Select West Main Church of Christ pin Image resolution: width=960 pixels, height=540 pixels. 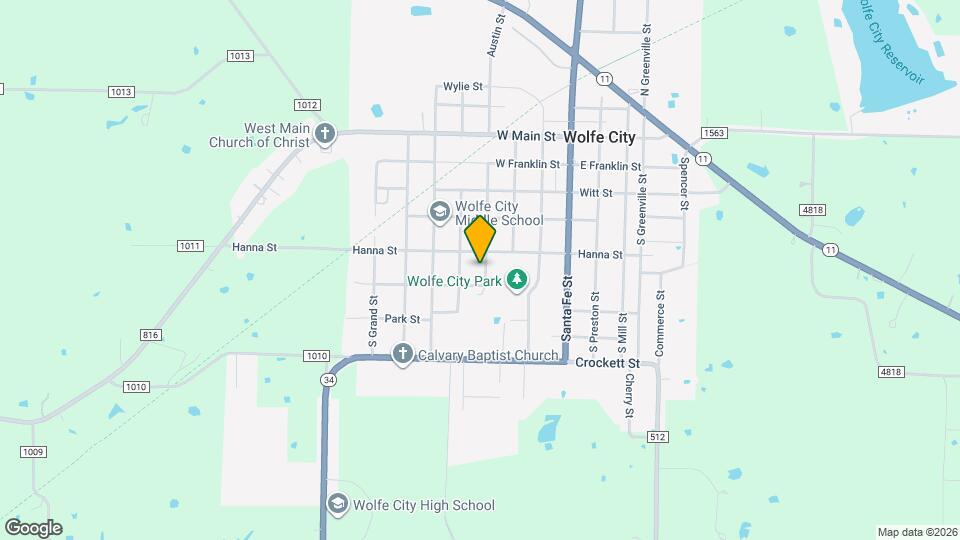click(324, 133)
